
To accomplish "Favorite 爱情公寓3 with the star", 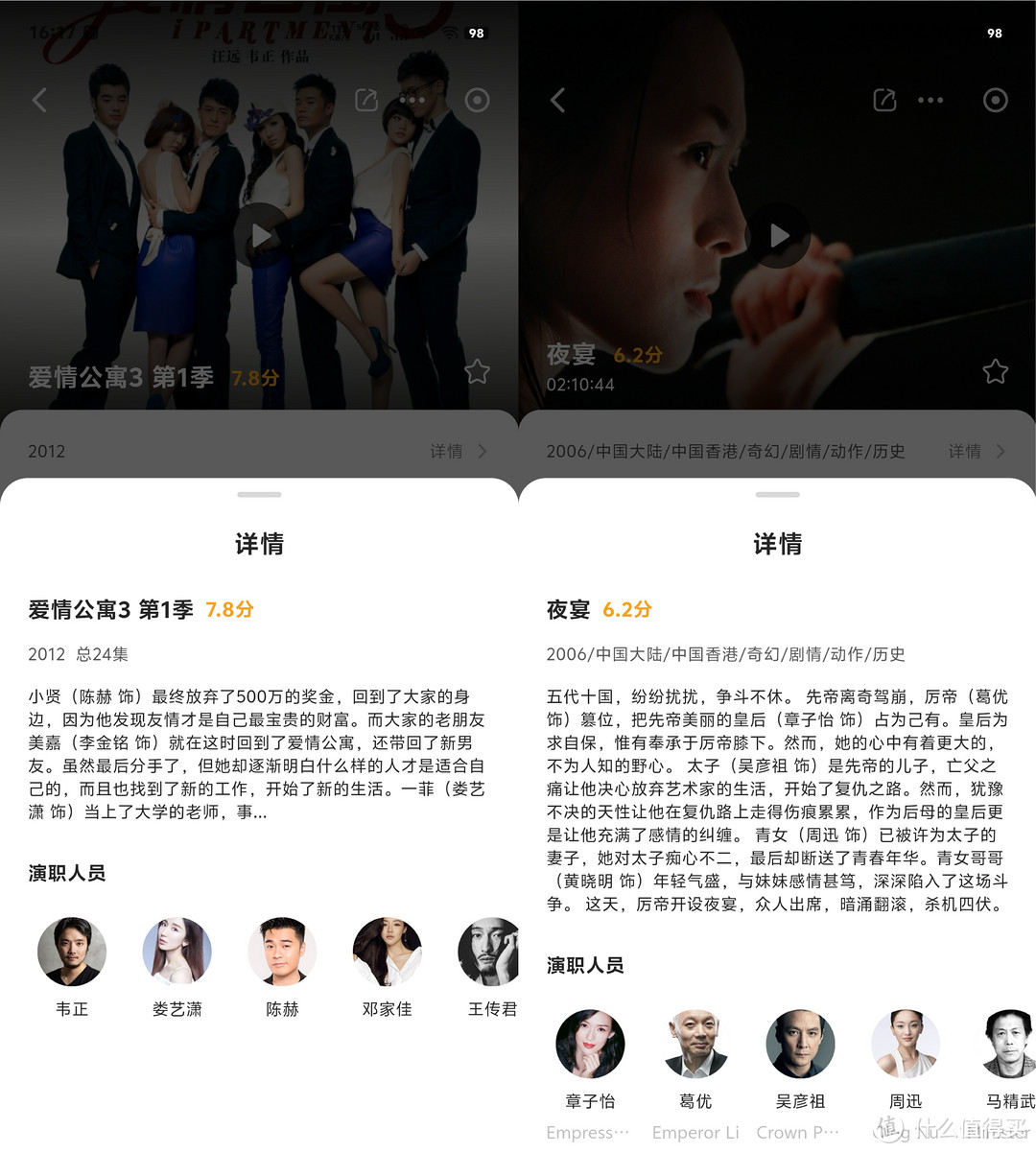I will point(477,371).
